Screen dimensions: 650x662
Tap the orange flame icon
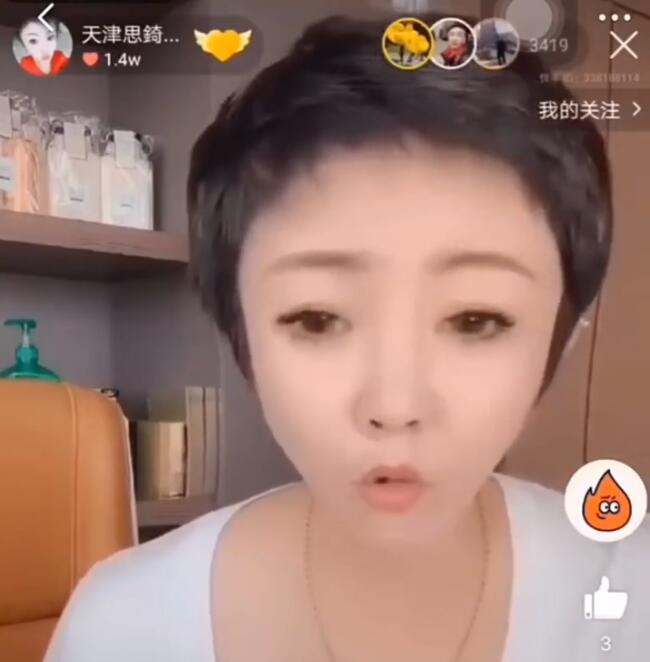[x=604, y=501]
